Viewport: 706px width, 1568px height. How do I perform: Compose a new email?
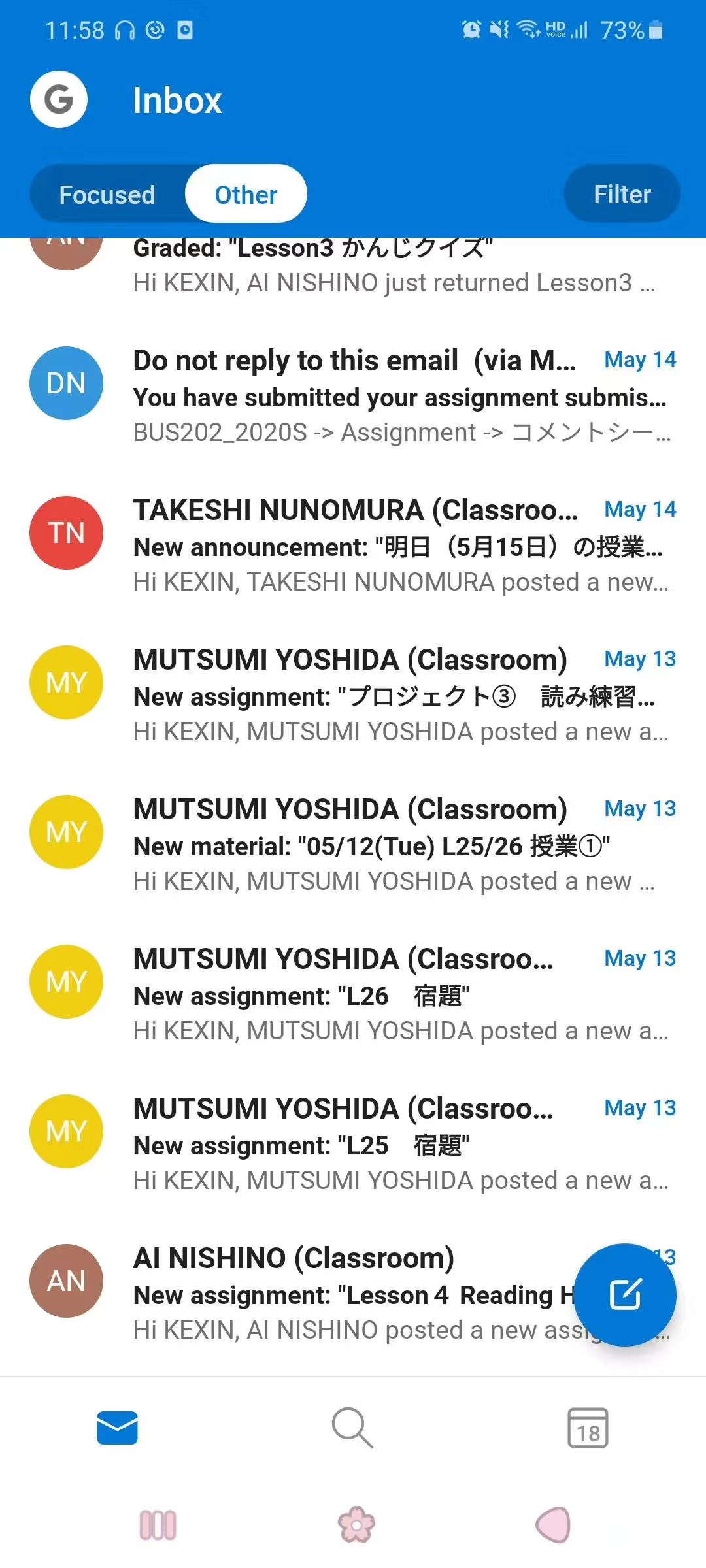(x=625, y=1295)
